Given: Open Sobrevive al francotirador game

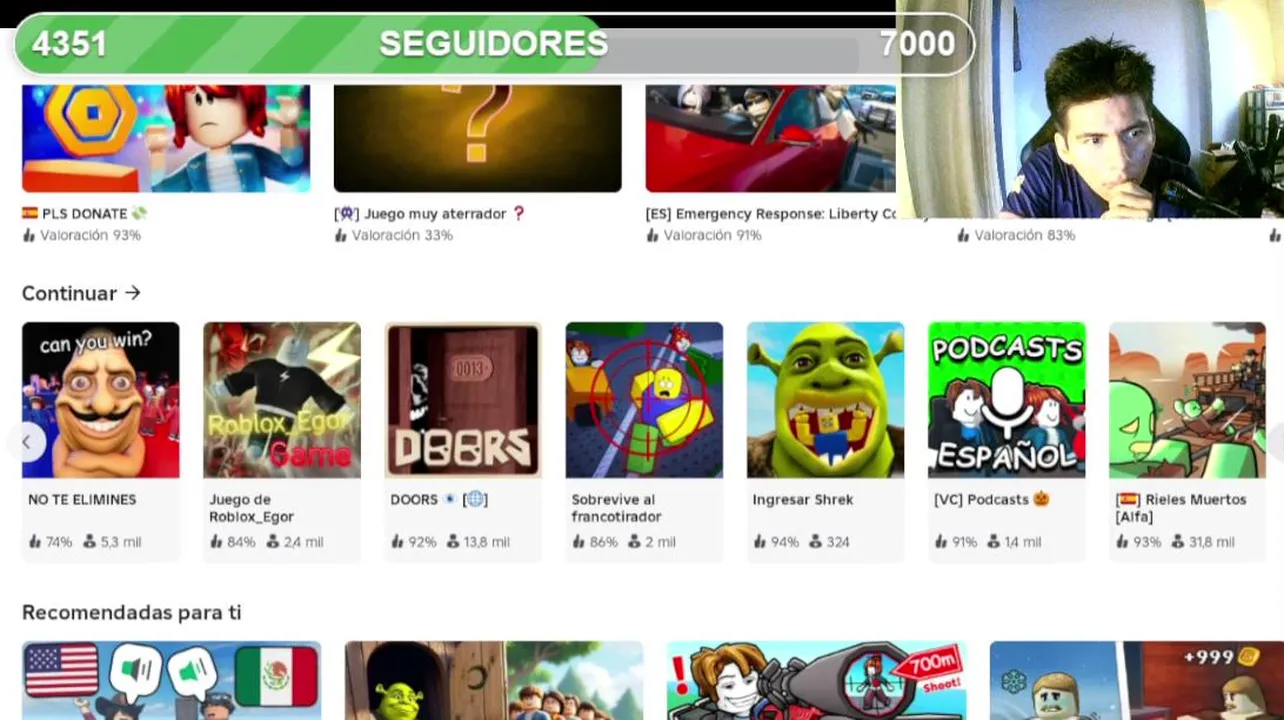Looking at the screenshot, I should 644,400.
